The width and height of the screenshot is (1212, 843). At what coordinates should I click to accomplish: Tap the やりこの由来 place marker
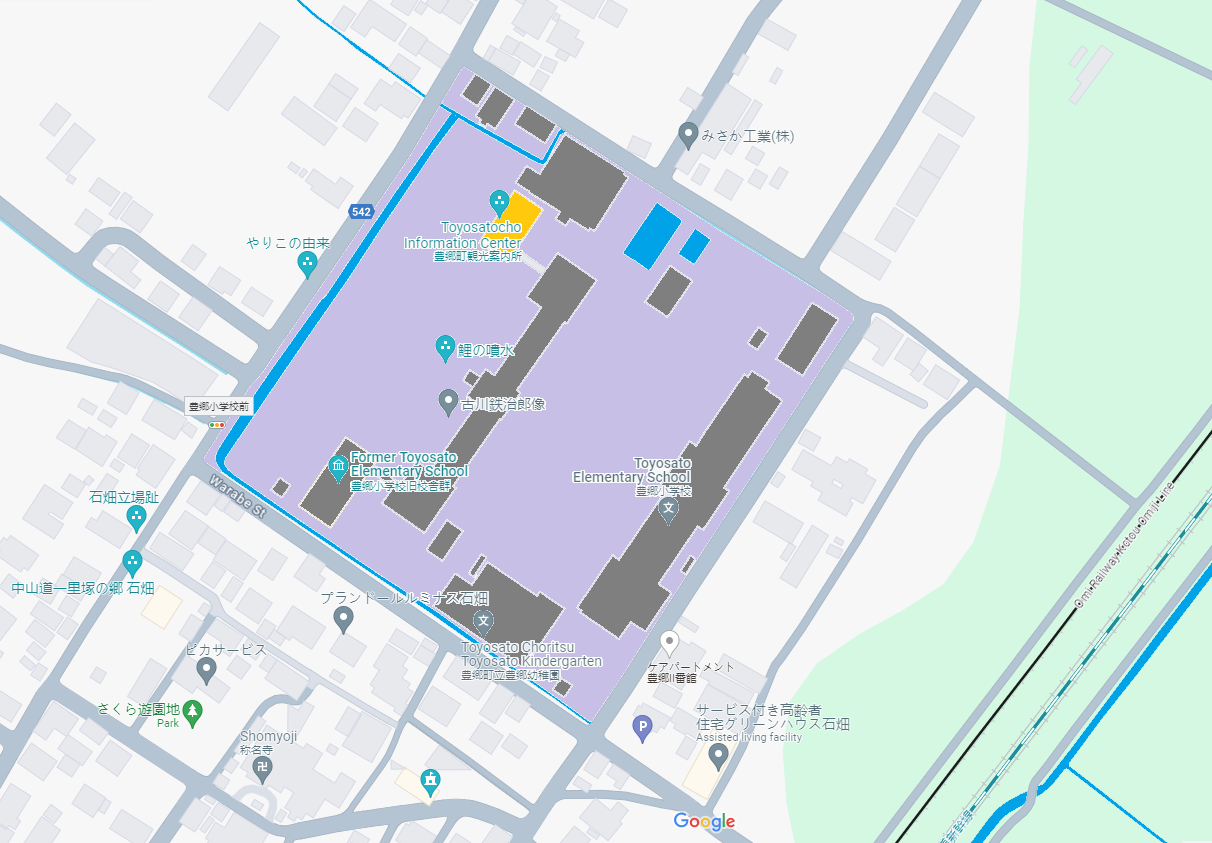point(308,264)
